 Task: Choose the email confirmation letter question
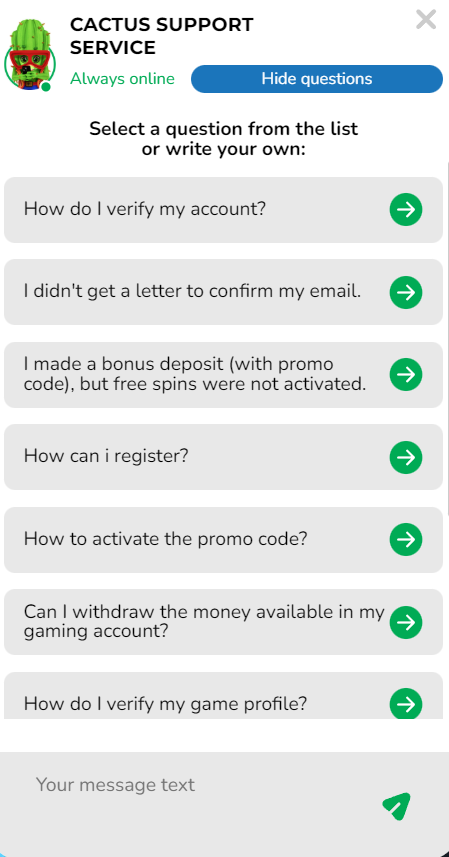[223, 292]
